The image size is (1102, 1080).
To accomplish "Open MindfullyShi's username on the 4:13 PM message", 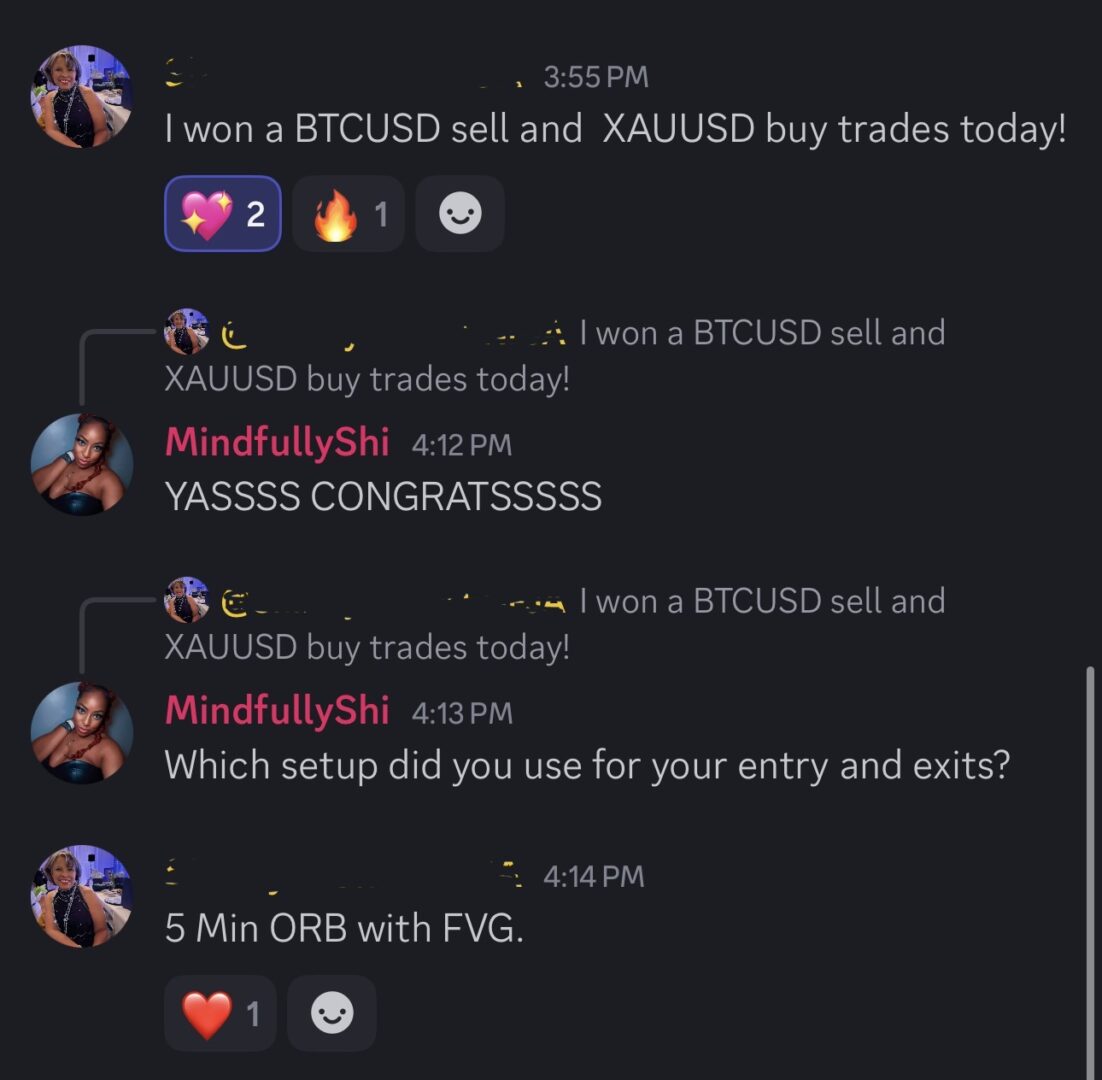I will (277, 711).
